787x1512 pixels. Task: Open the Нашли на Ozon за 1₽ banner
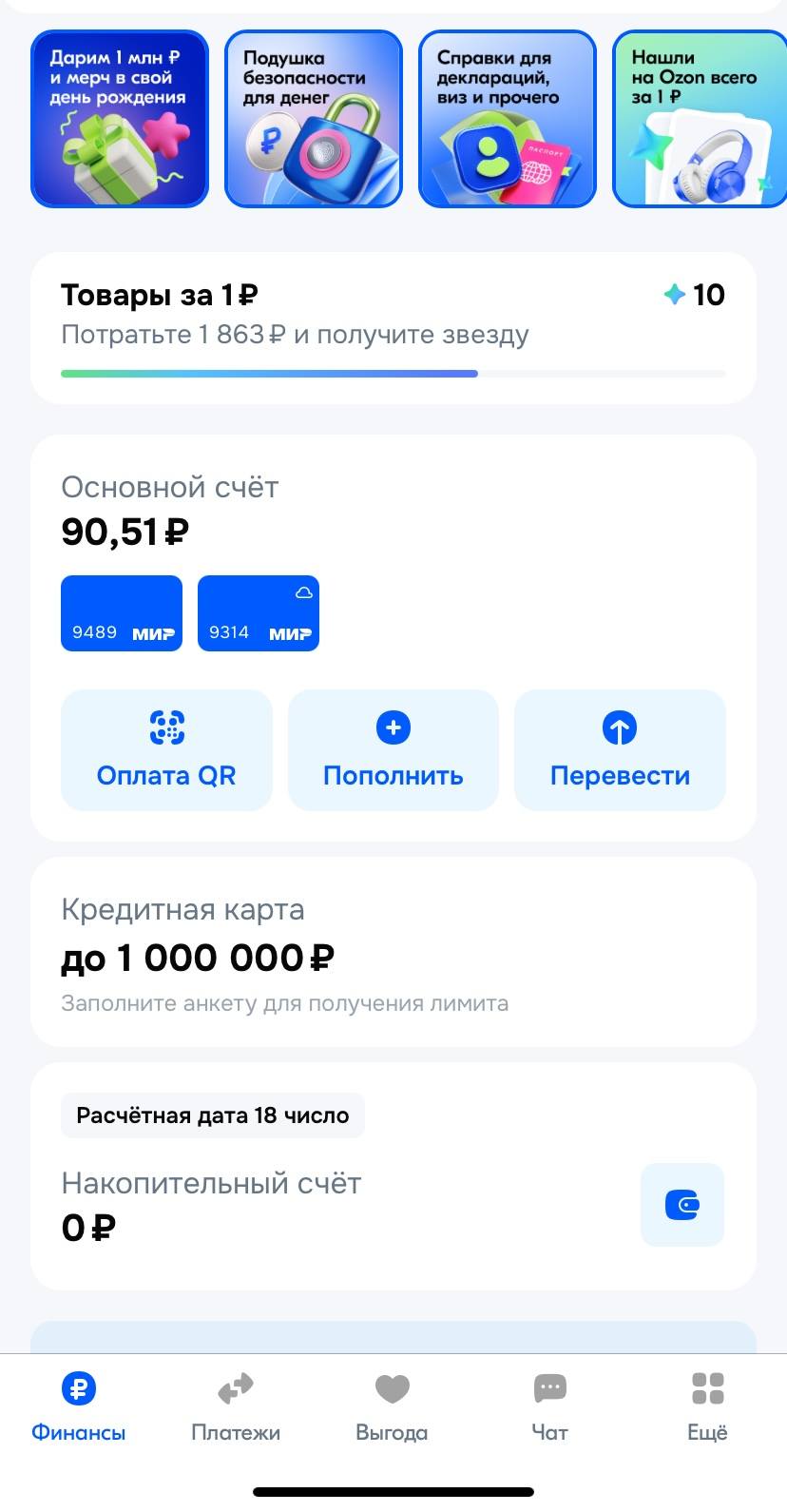700,117
